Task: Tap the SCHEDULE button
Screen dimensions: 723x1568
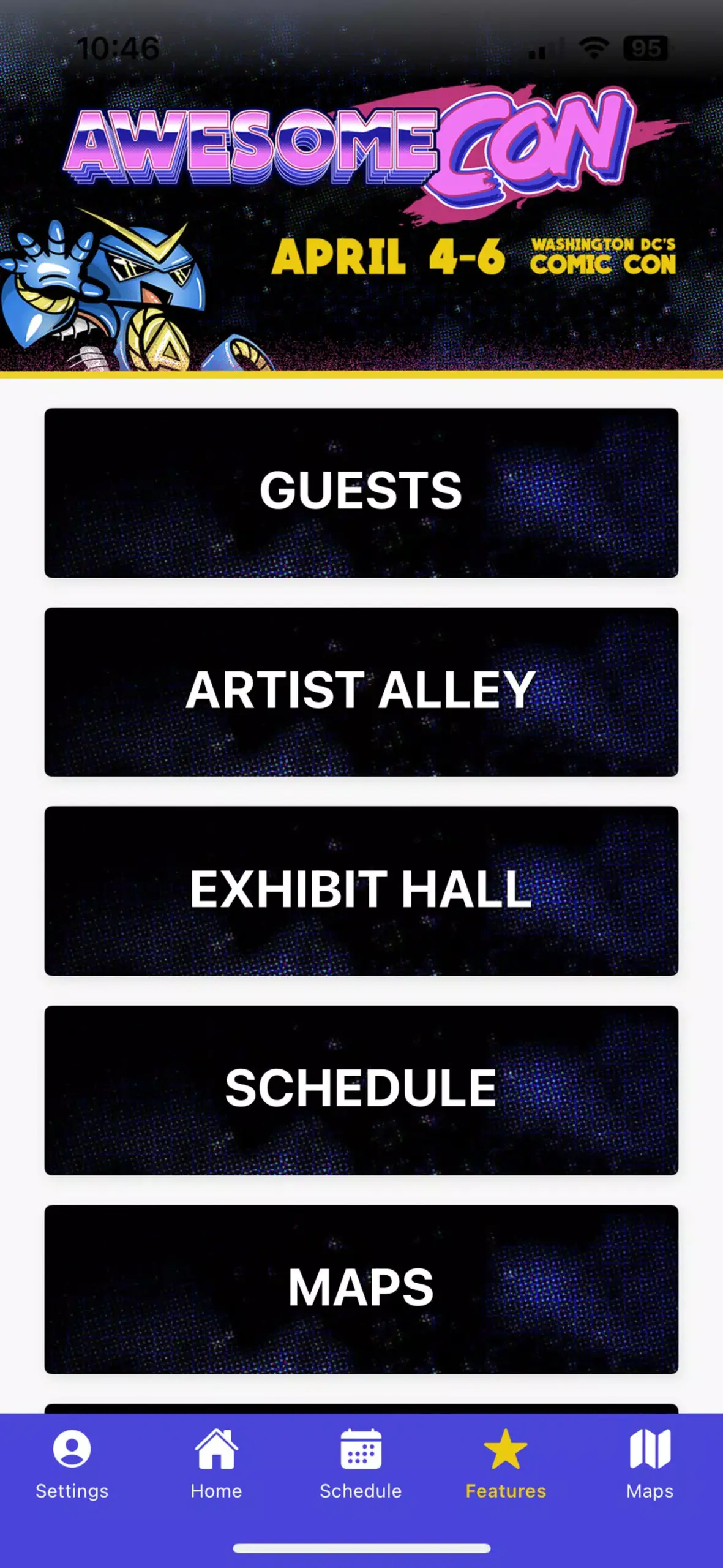Action: [x=361, y=1090]
